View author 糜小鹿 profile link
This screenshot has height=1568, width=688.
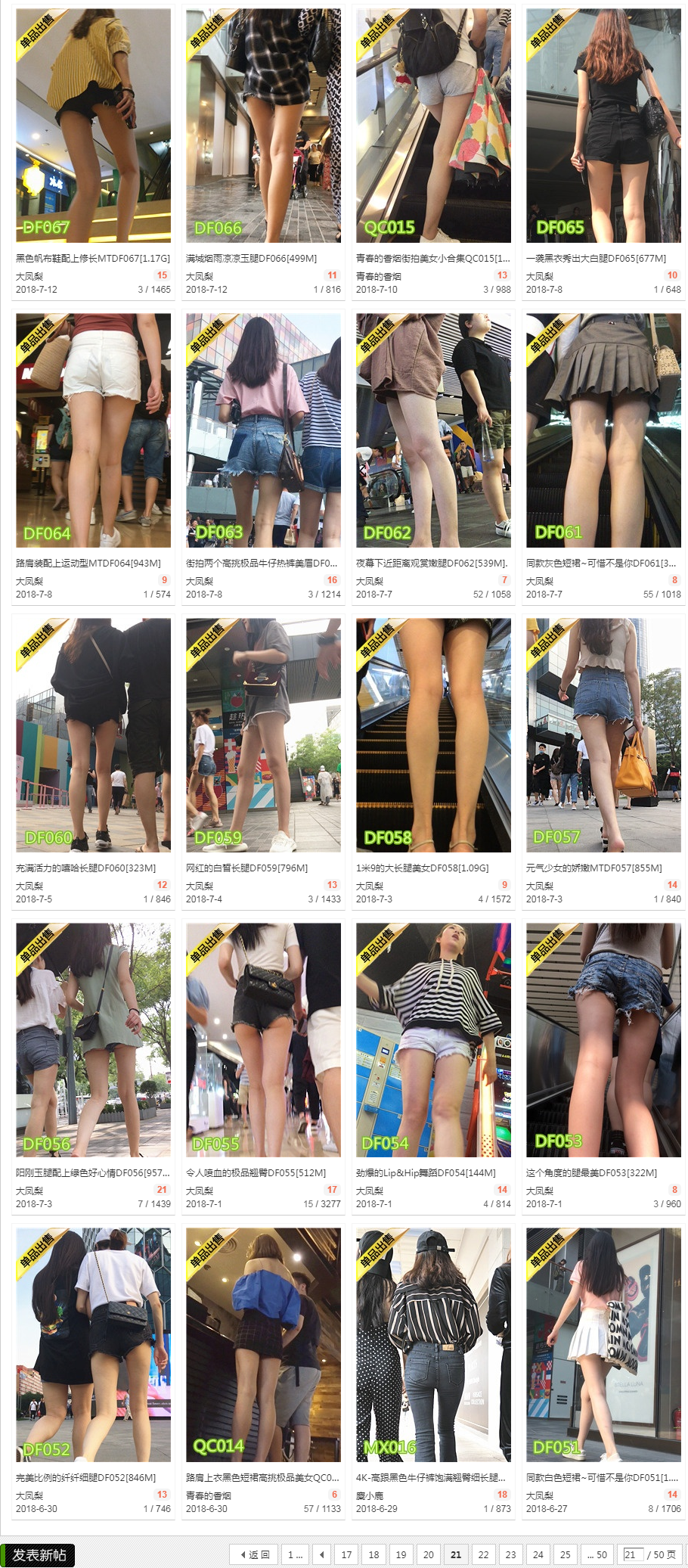pyautogui.click(x=370, y=1495)
